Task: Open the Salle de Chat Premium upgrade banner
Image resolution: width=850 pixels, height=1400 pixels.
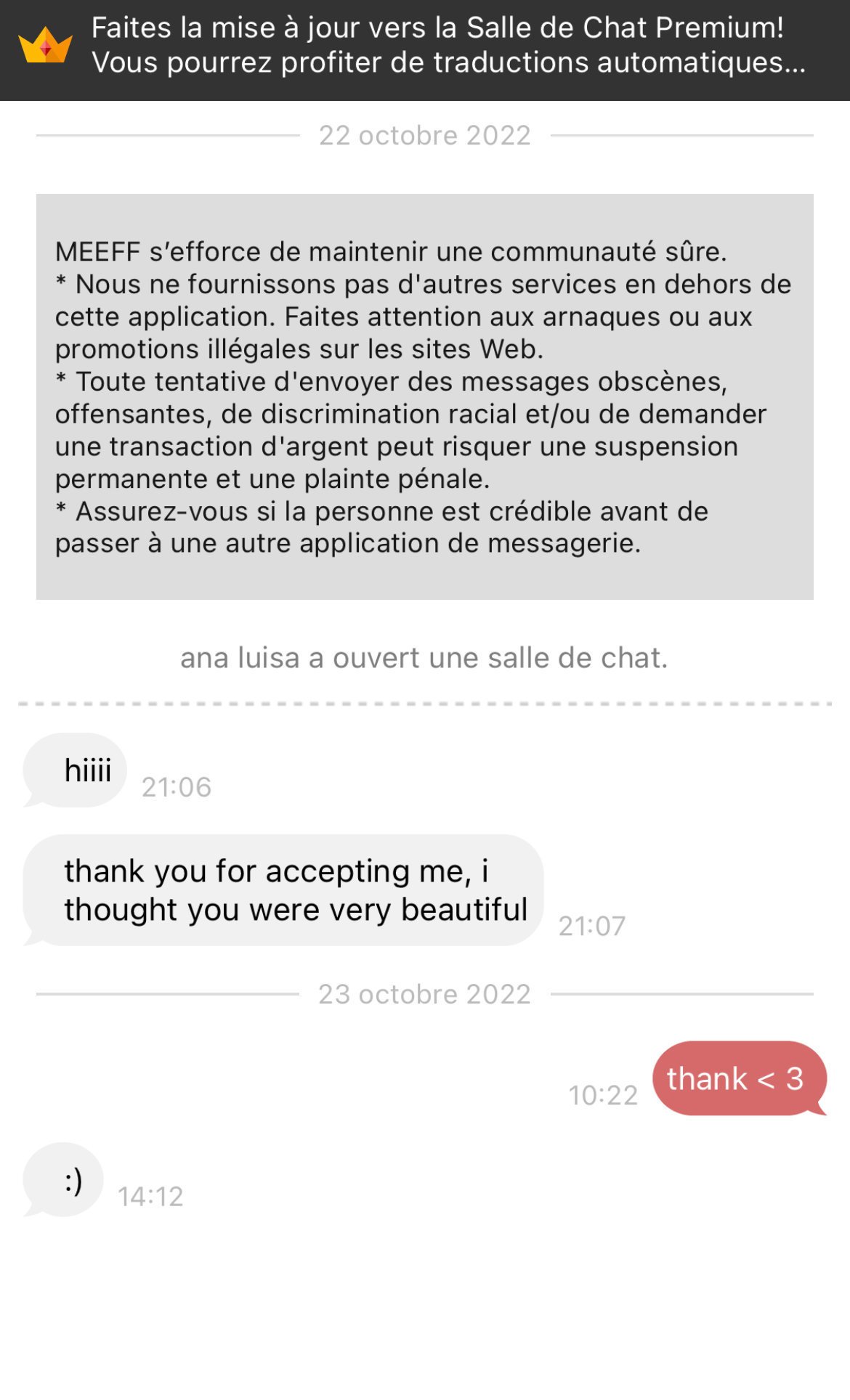Action: (425, 46)
